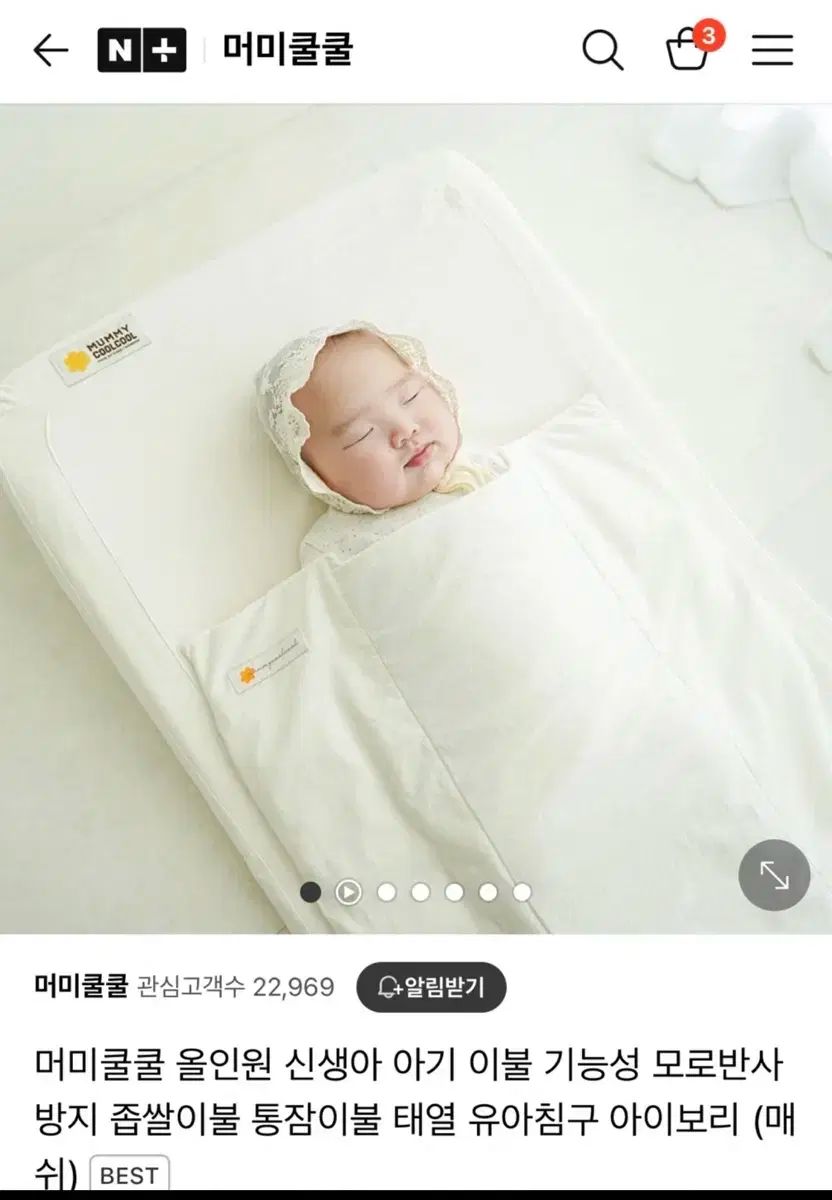The width and height of the screenshot is (832, 1200).
Task: Open the hamburger menu
Action: (x=772, y=50)
